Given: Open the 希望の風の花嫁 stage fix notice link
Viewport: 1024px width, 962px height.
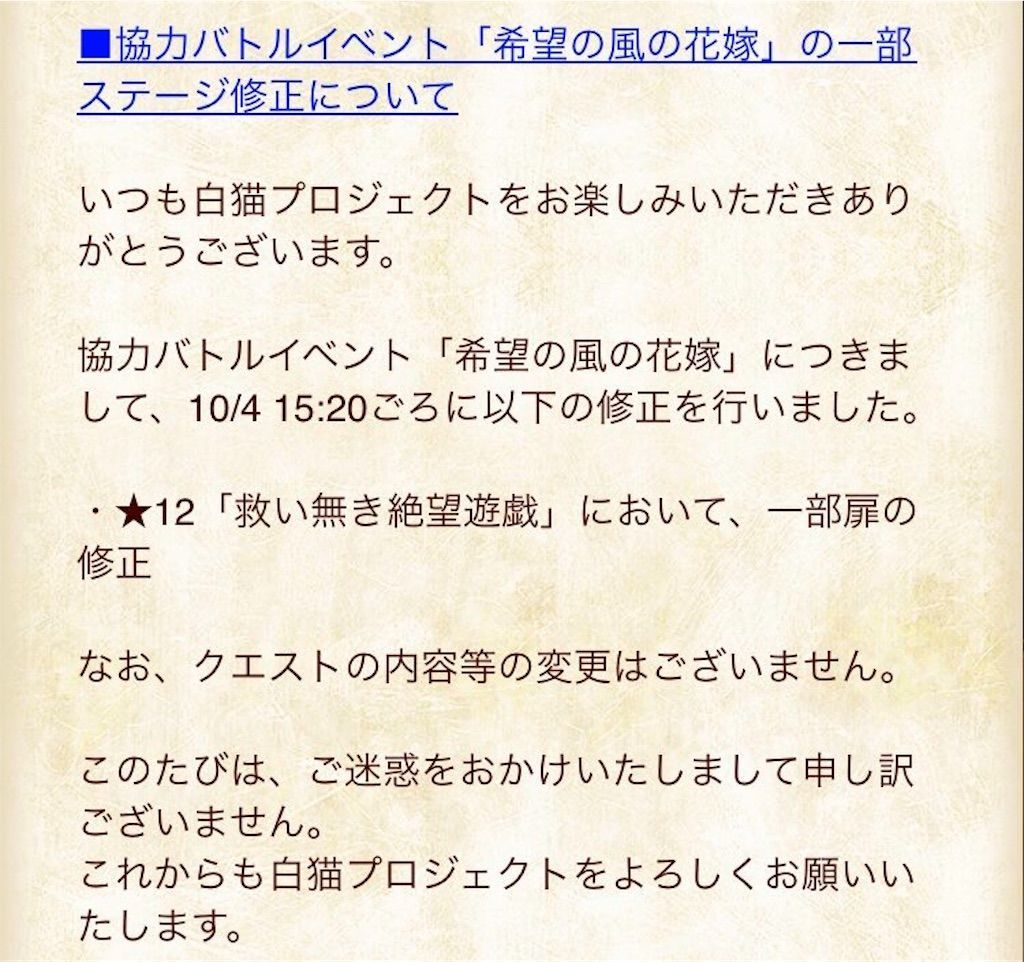Looking at the screenshot, I should point(496,48).
